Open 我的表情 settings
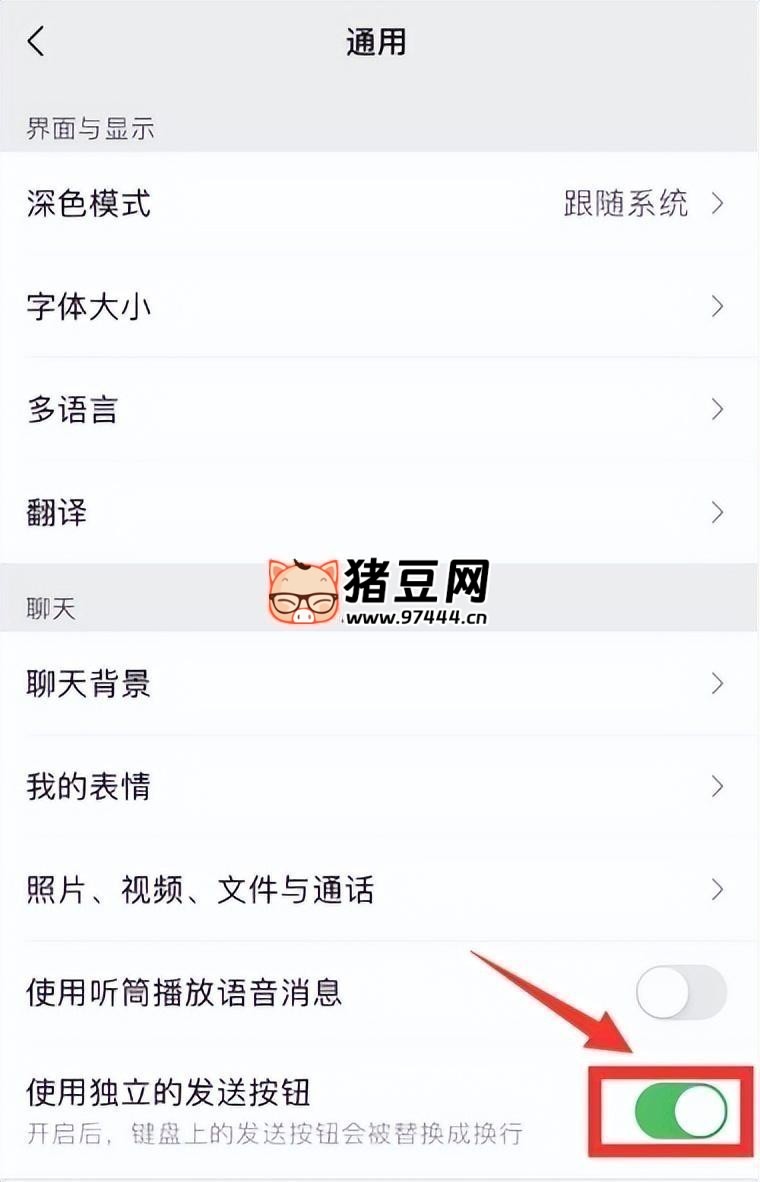The image size is (760, 1182). [x=380, y=787]
